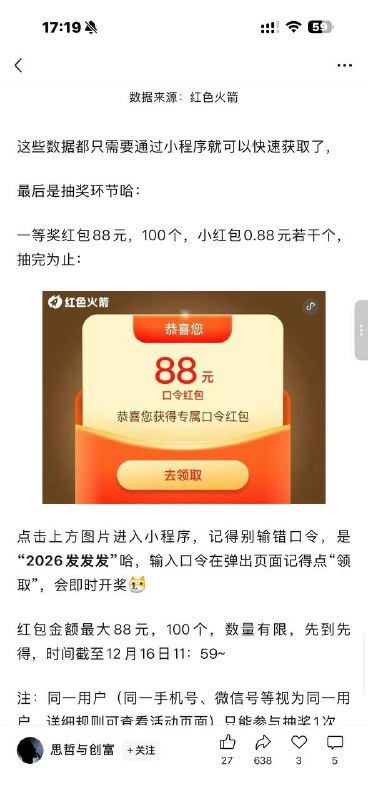Go back using the top-left arrow

pos(19,65)
